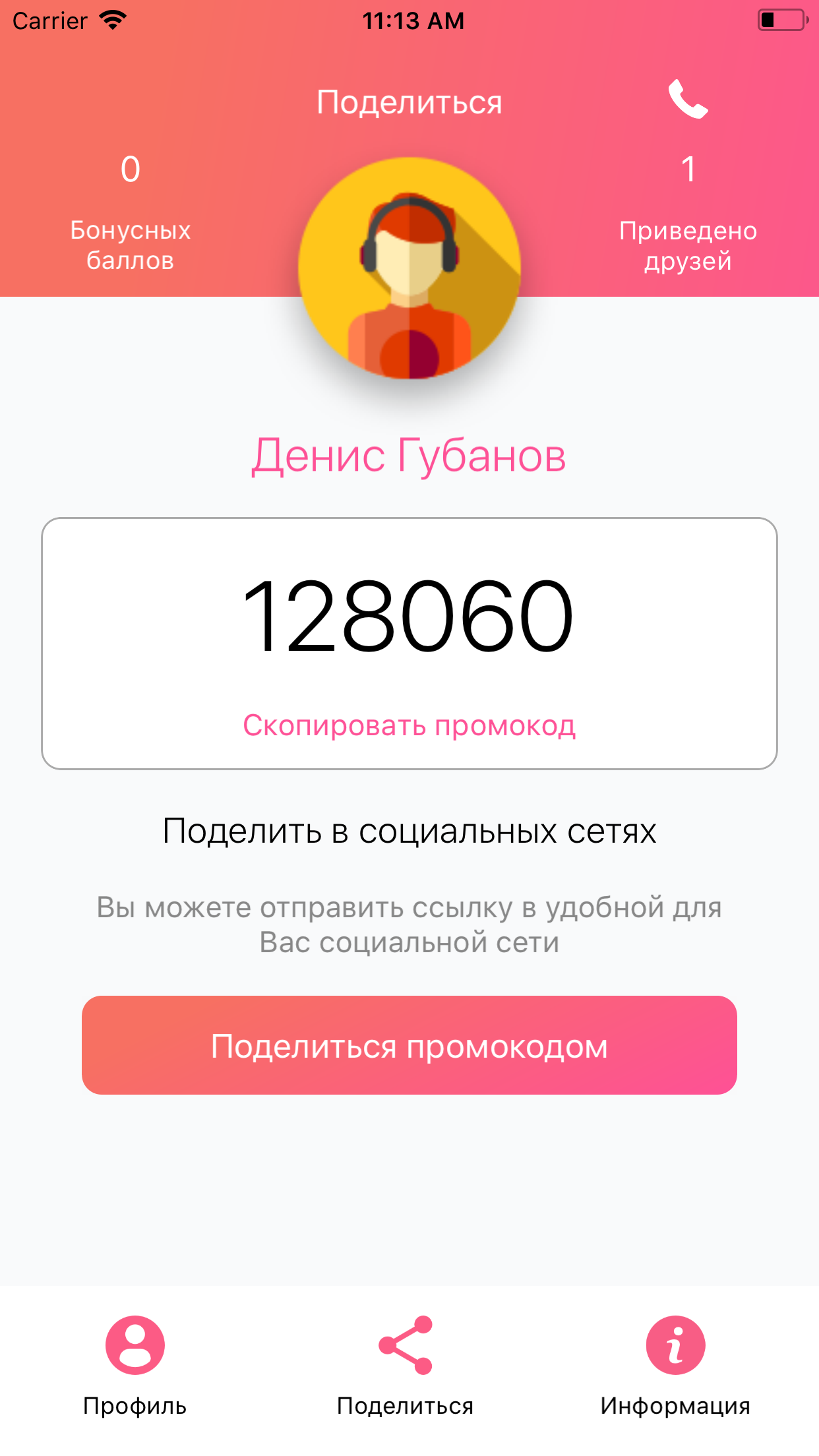Select the Профиль person icon in bottom bar
Viewport: 819px width, 1456px height.
[134, 1345]
